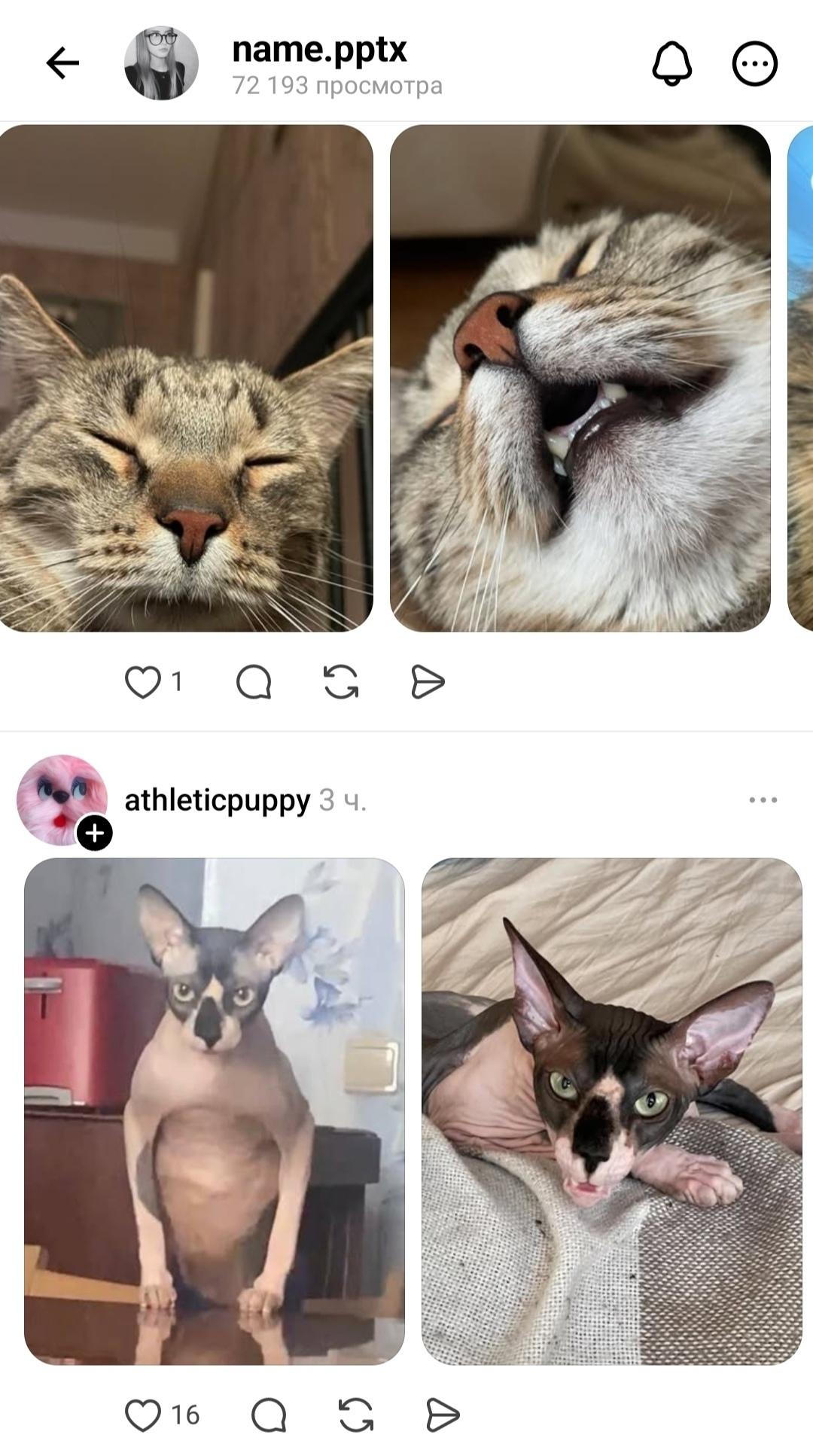813x1456 pixels.
Task: Send athleticpuppy's post via share arrow
Action: (x=443, y=1415)
